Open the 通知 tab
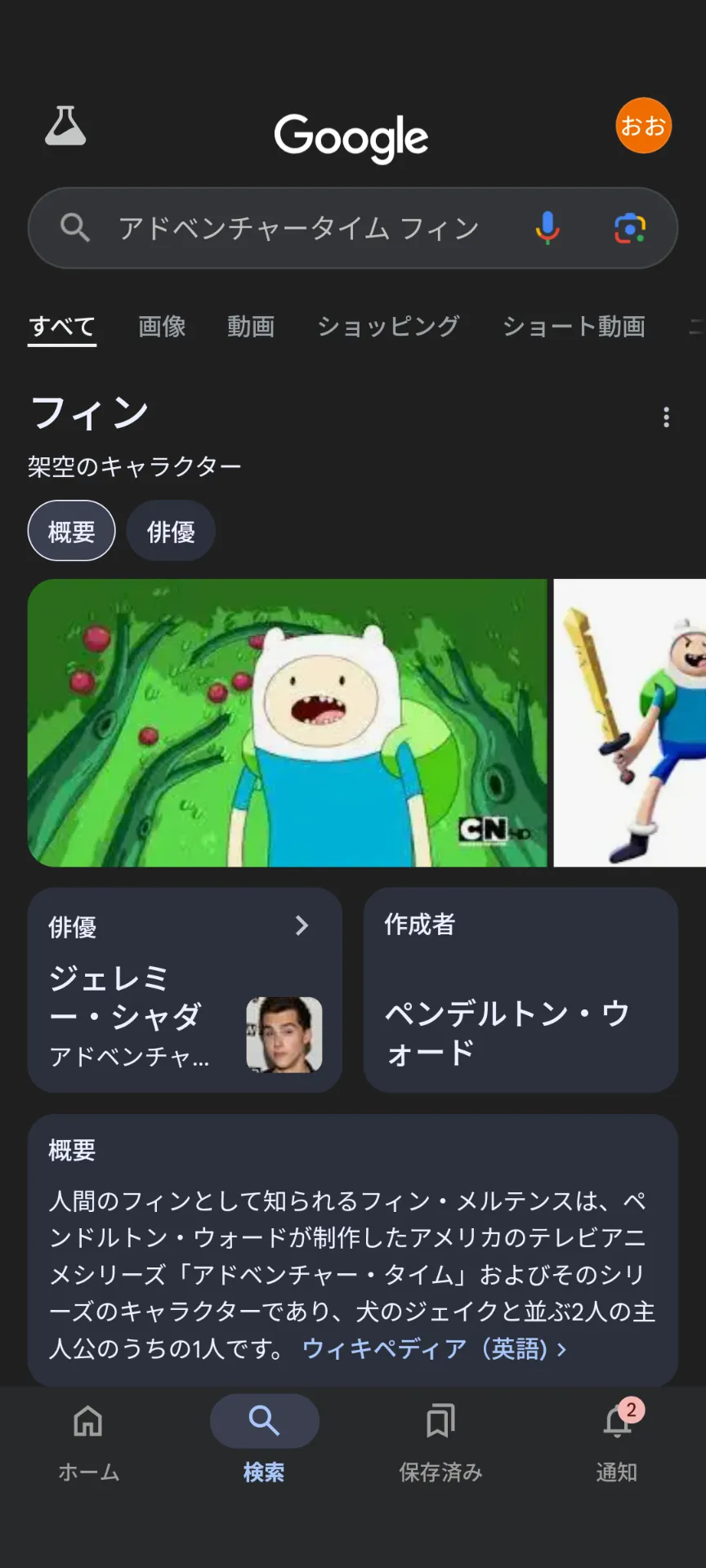The width and height of the screenshot is (706, 1568). [617, 1438]
